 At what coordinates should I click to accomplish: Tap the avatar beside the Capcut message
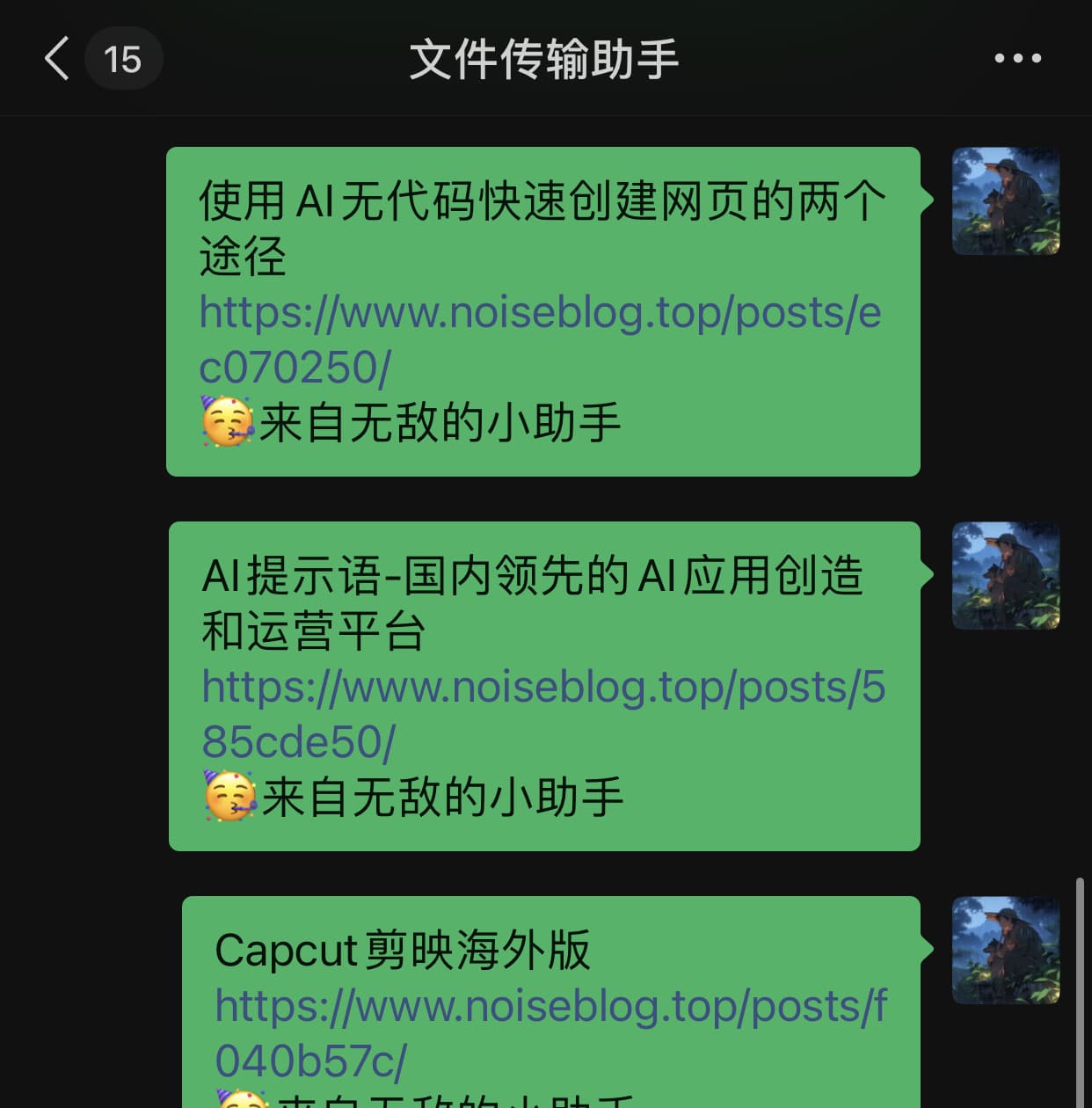tap(1006, 951)
